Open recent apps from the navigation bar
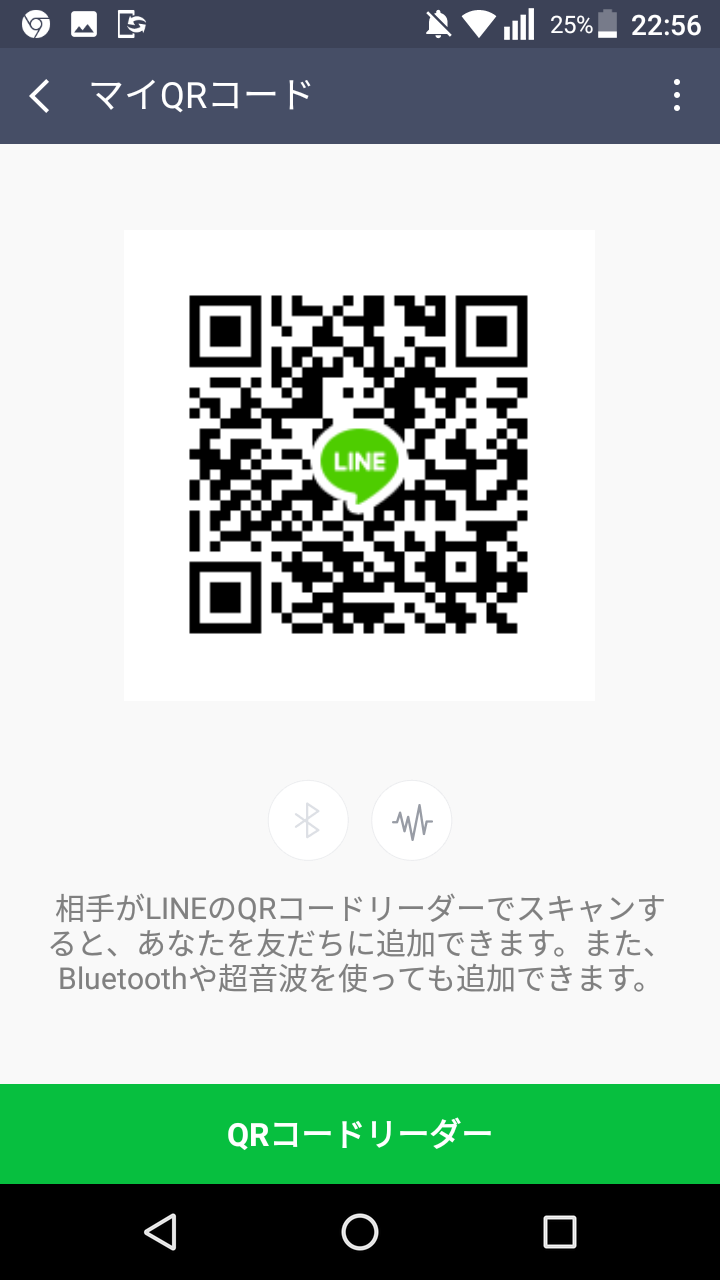 [x=560, y=1232]
